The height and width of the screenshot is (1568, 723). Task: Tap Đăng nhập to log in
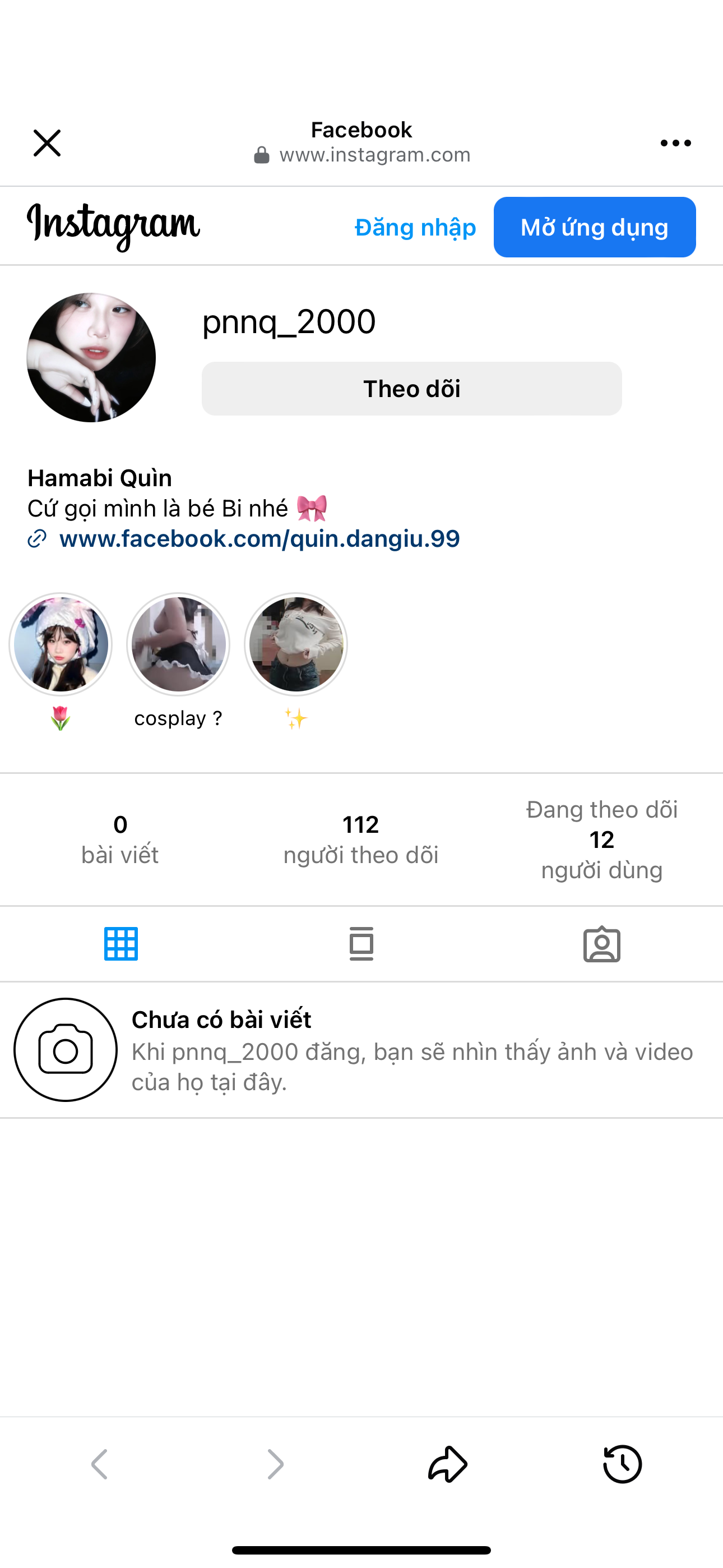(x=415, y=227)
